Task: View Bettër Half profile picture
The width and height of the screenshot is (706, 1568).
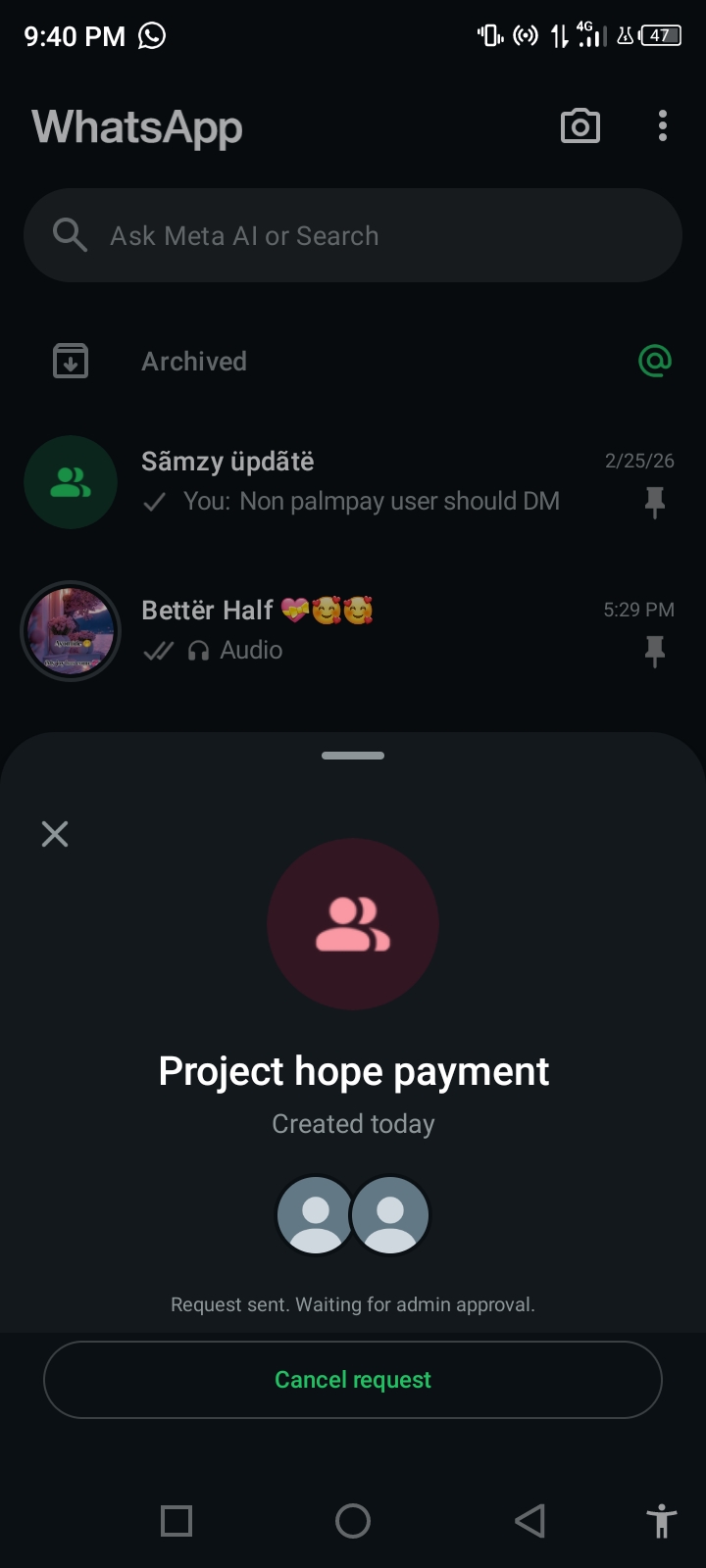Action: 71,631
